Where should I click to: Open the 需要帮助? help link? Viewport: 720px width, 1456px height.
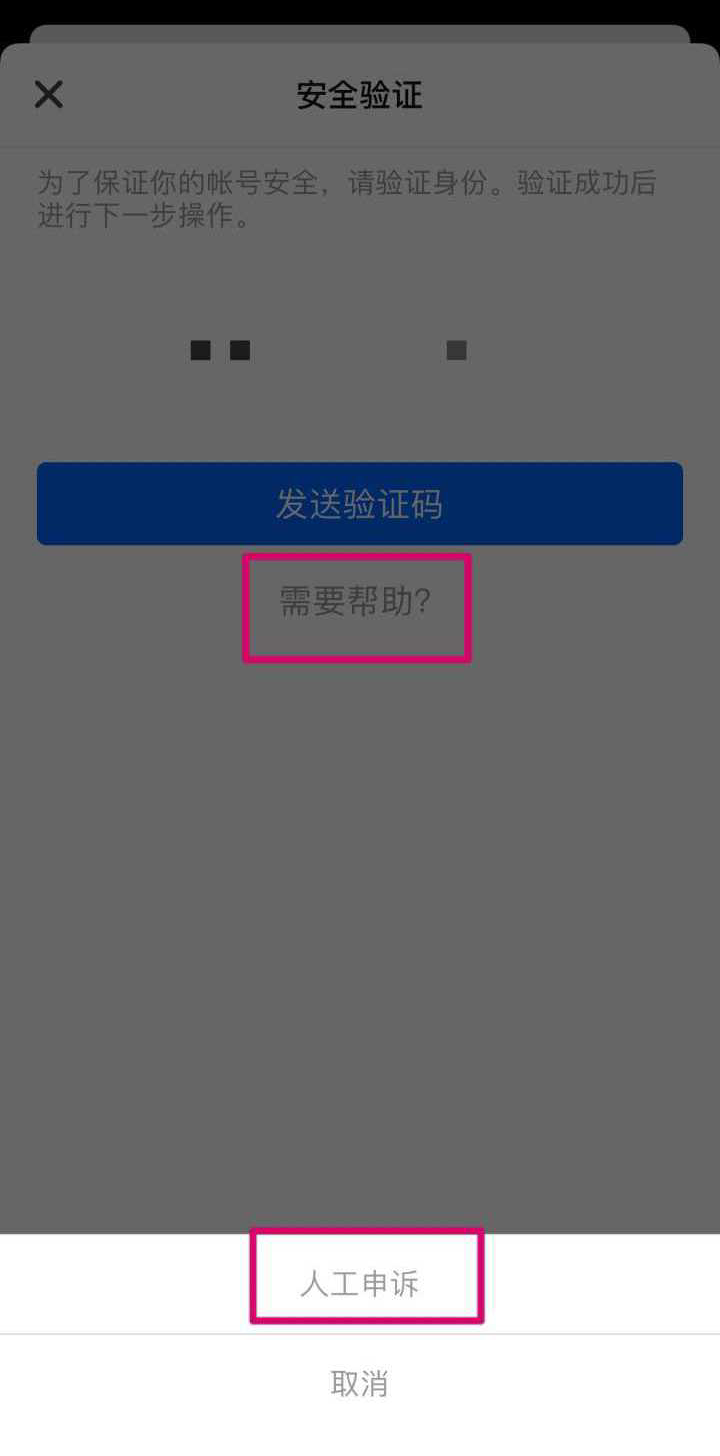(355, 601)
